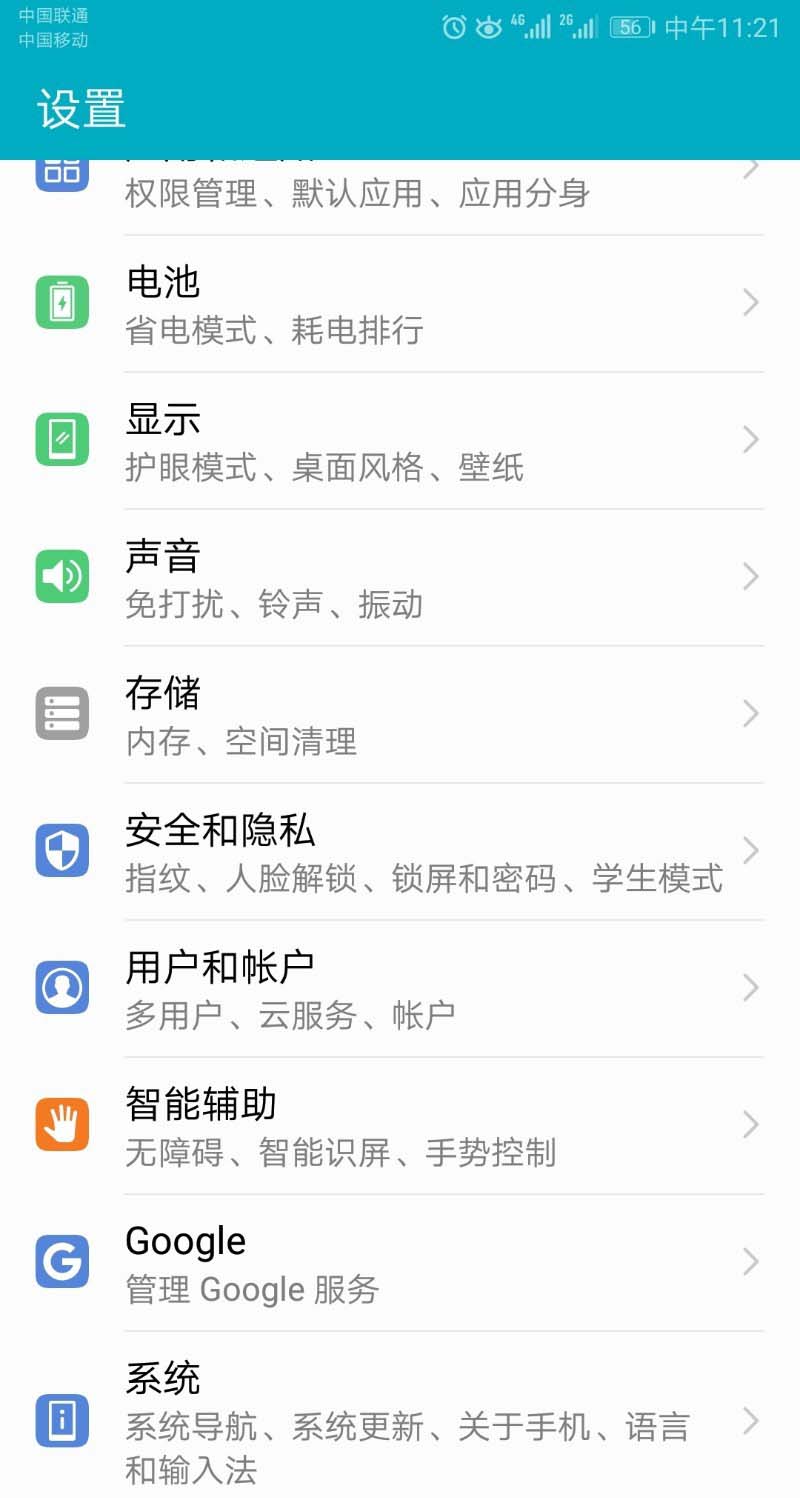The image size is (800, 1498).
Task: Open 电池 battery settings
Action: [x=400, y=303]
